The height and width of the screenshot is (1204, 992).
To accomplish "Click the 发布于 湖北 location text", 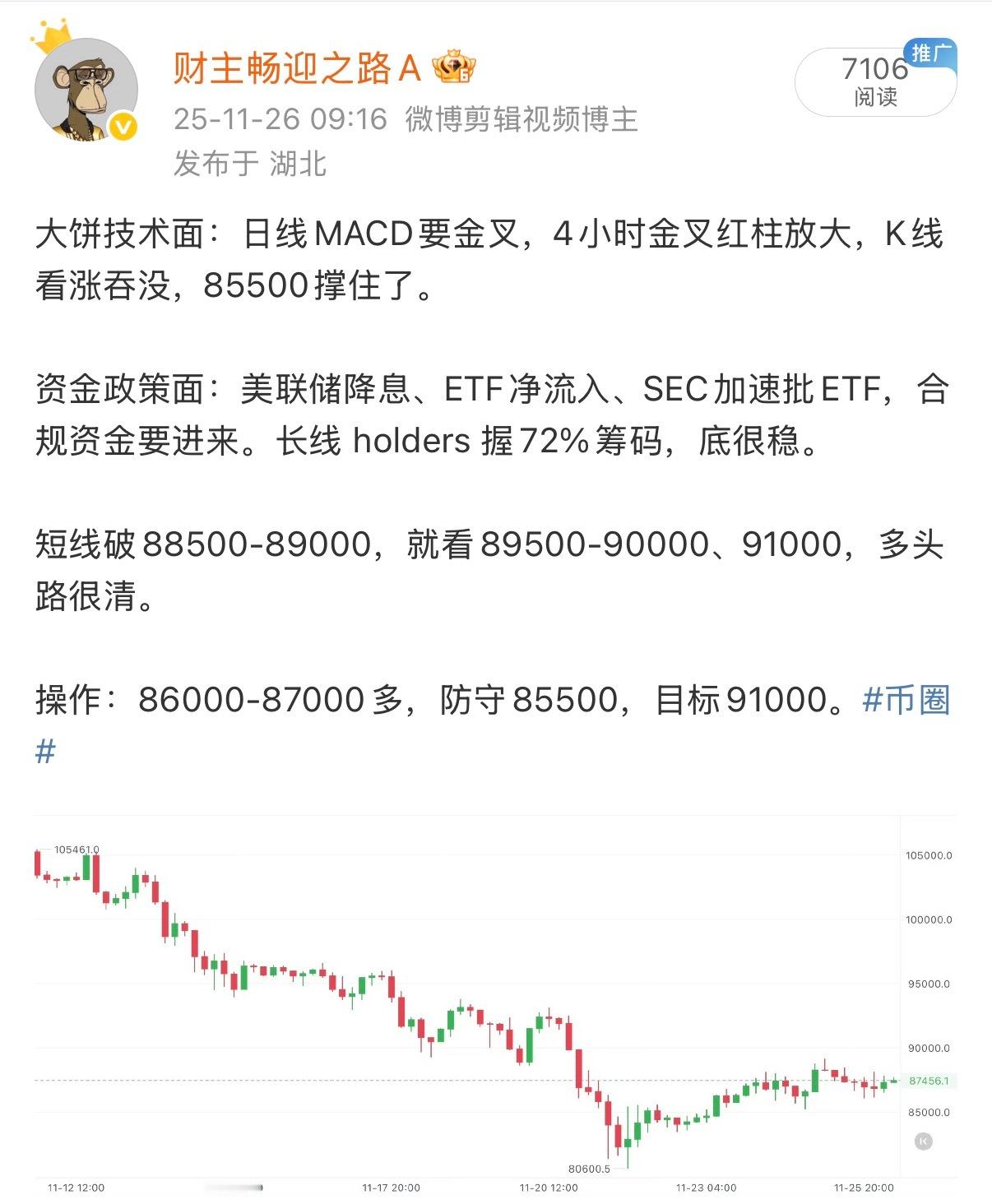I will 252,163.
